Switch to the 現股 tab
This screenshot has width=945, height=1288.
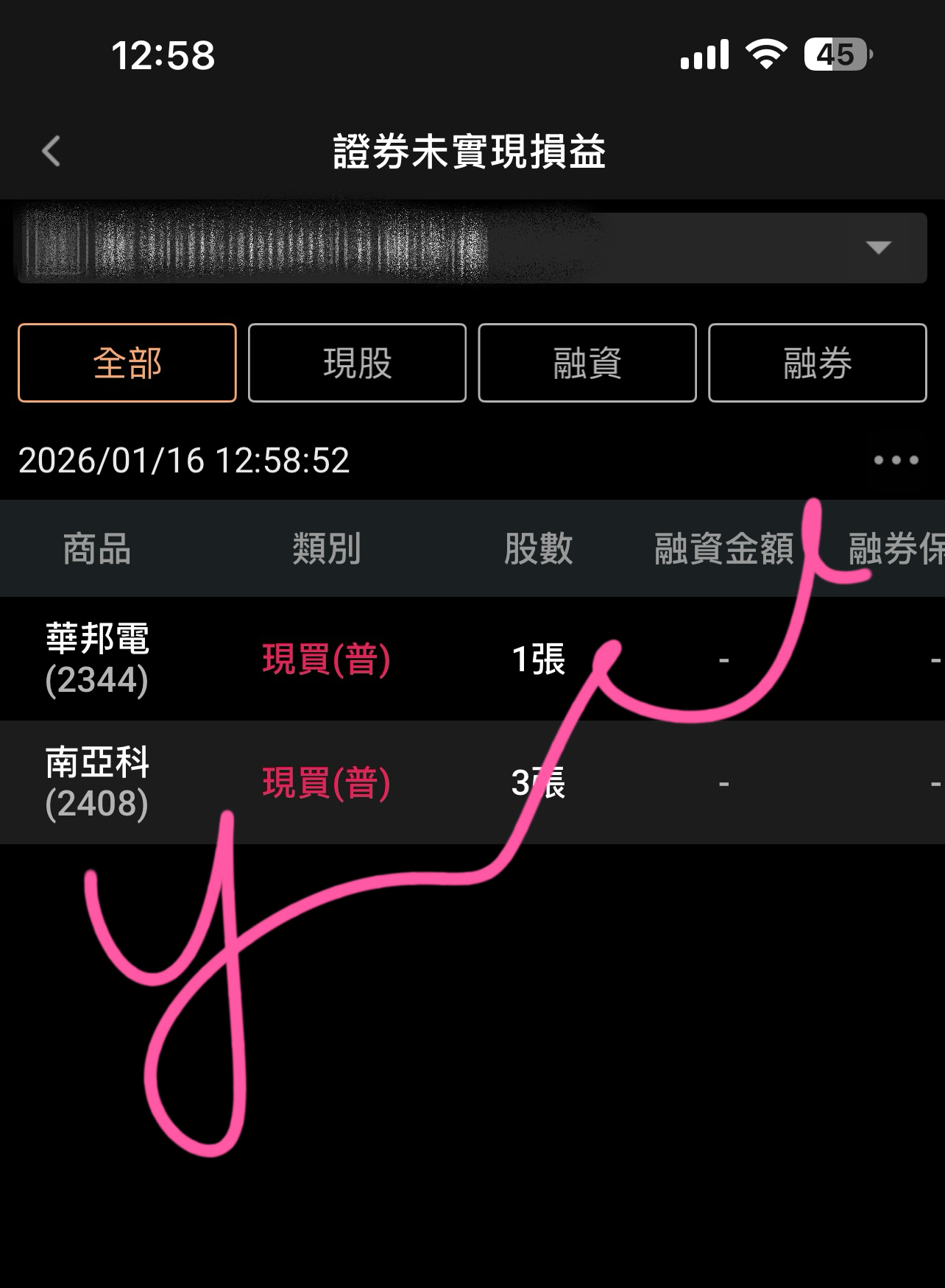click(x=357, y=363)
